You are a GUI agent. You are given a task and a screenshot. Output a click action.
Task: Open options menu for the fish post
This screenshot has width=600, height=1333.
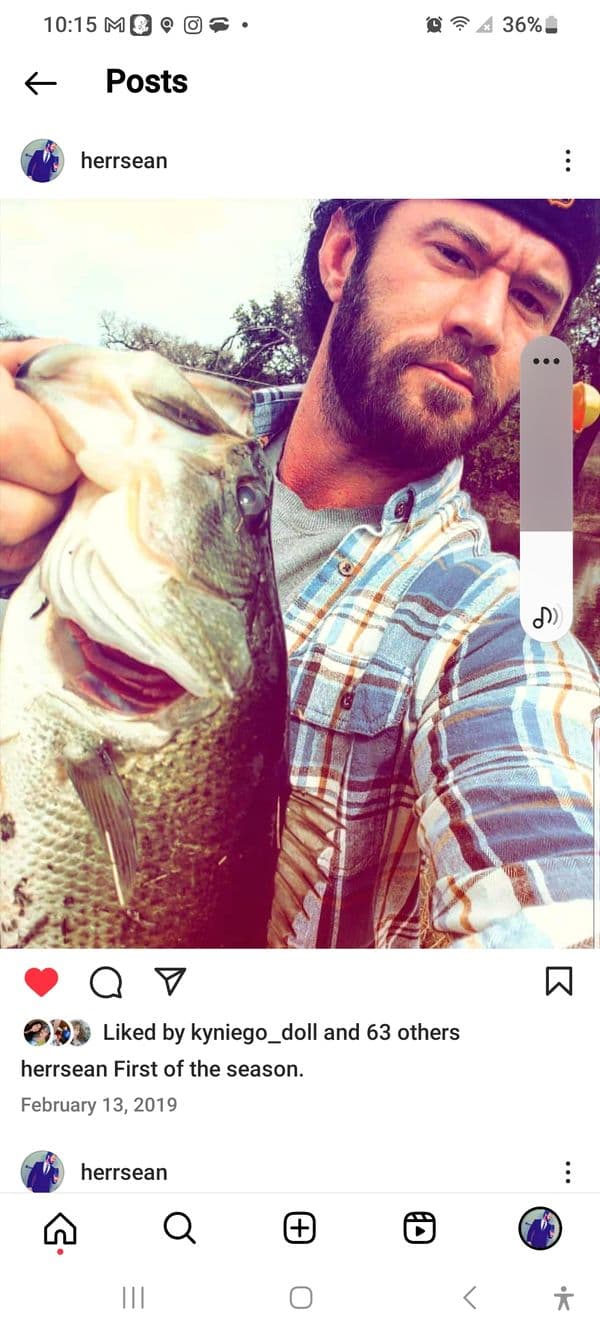[x=568, y=161]
